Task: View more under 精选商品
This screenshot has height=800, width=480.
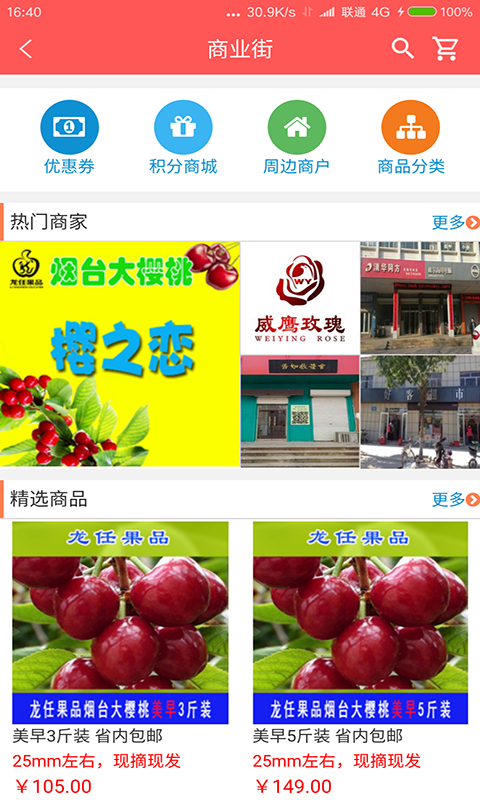Action: (x=455, y=499)
